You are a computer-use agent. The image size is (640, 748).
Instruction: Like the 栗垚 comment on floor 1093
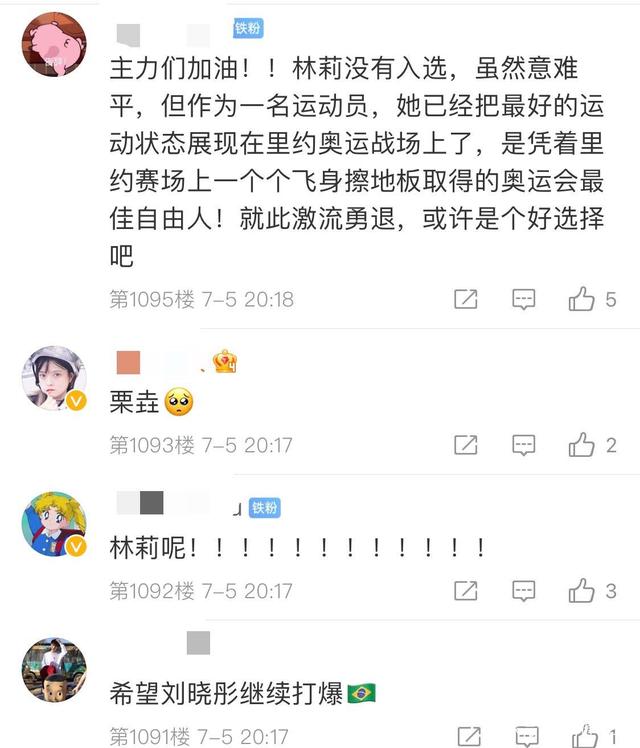tap(582, 445)
